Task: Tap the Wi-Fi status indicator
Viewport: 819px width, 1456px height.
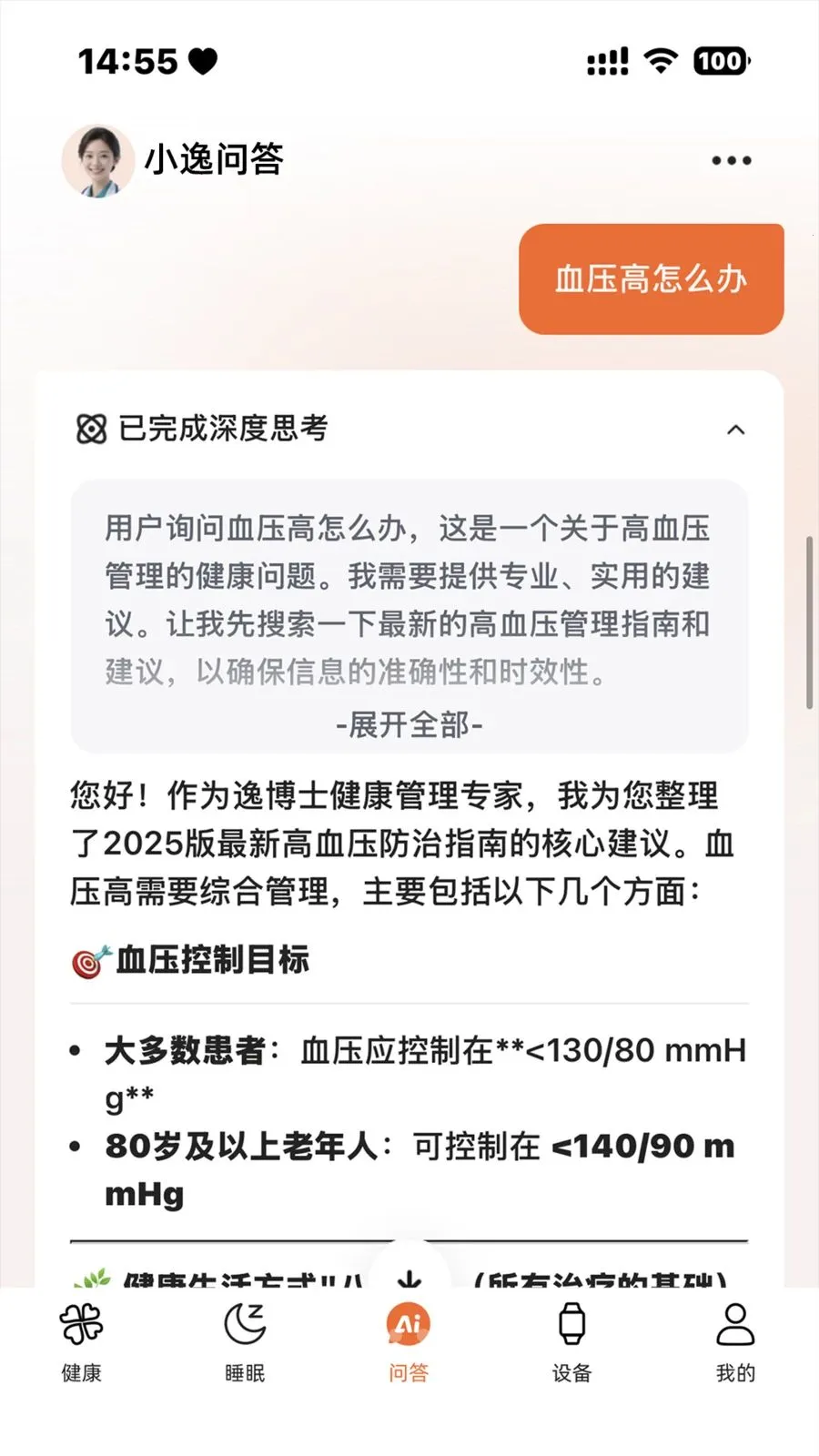Action: click(659, 60)
